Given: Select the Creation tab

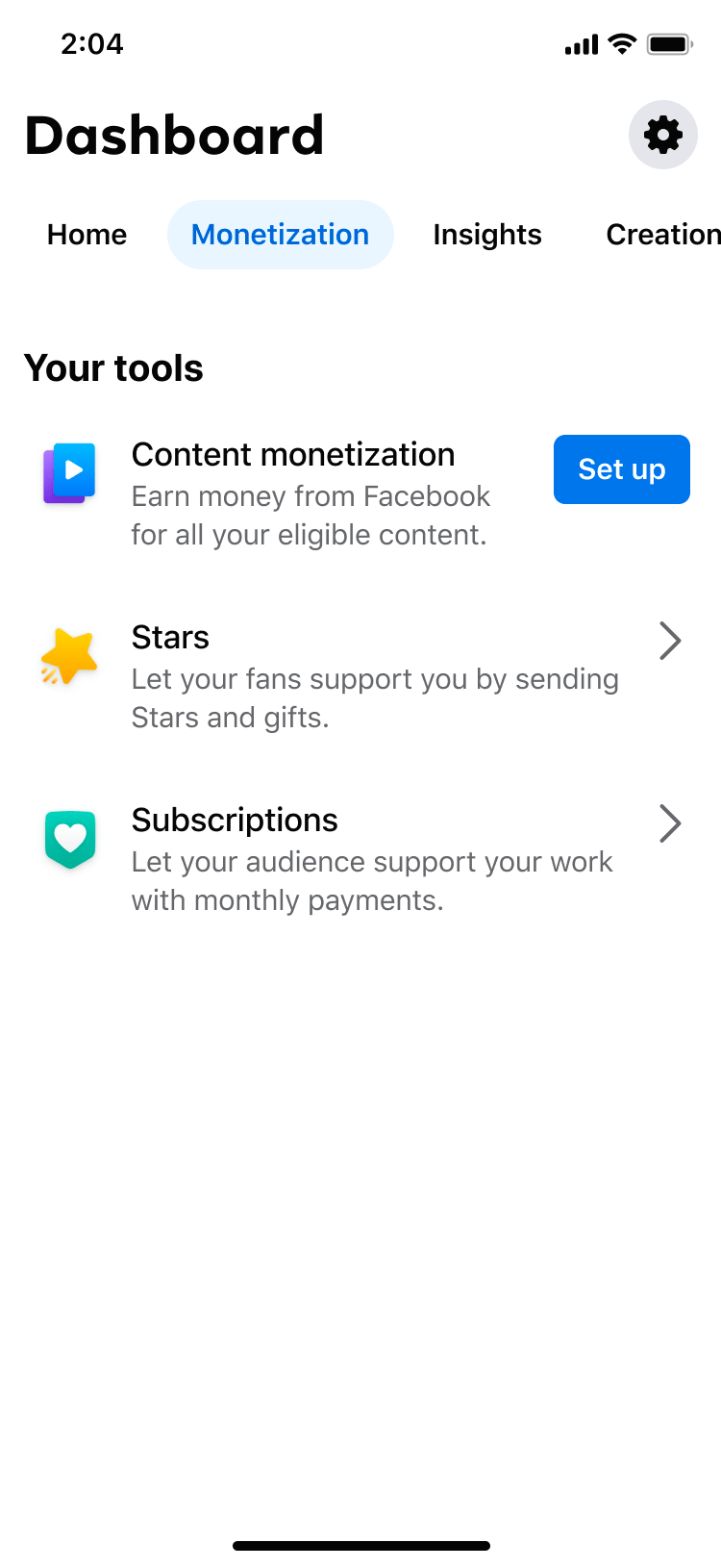Looking at the screenshot, I should pyautogui.click(x=663, y=234).
